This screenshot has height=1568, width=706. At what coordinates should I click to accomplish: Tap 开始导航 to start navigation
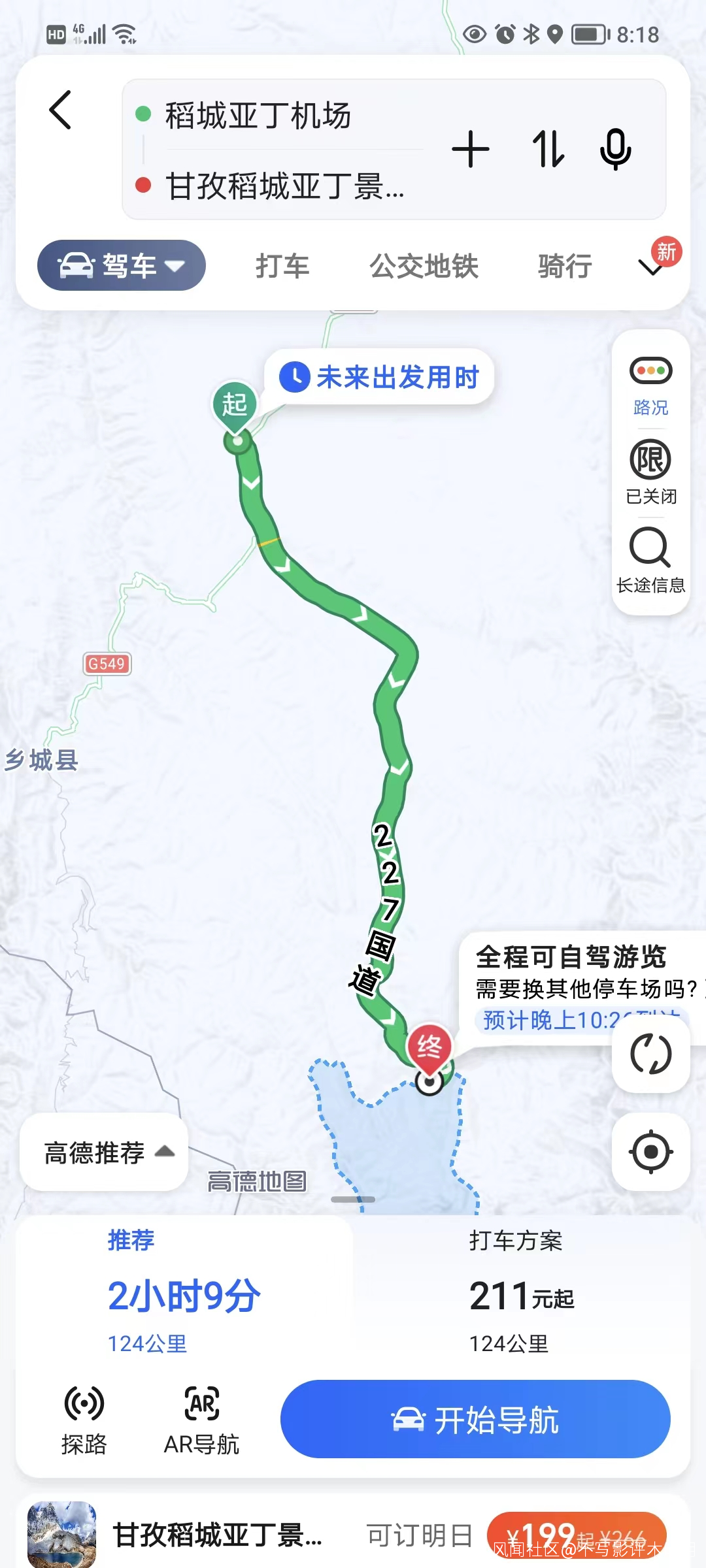coord(475,1419)
